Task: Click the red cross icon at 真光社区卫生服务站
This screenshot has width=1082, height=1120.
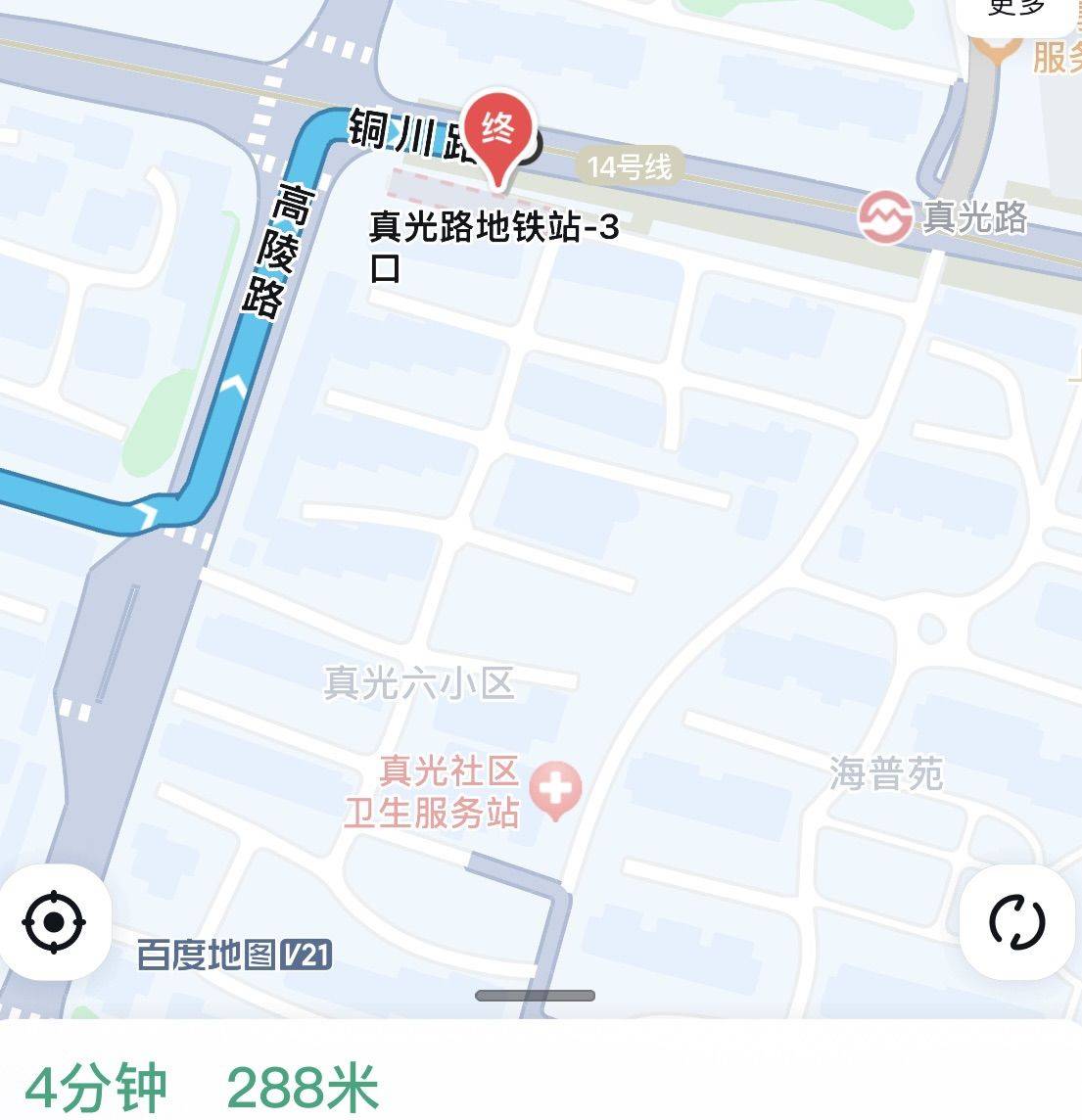Action: [554, 788]
